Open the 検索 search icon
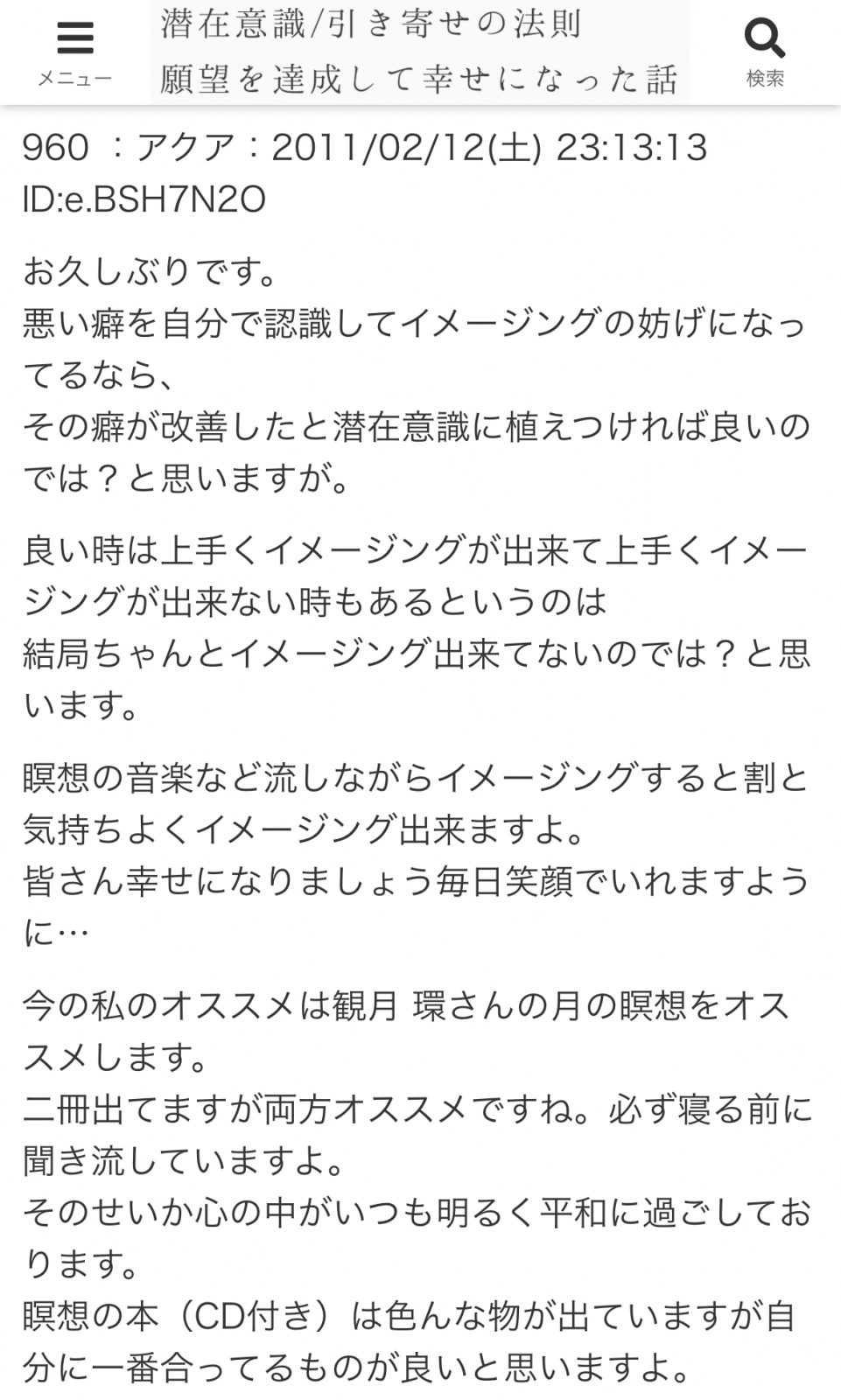 click(765, 52)
